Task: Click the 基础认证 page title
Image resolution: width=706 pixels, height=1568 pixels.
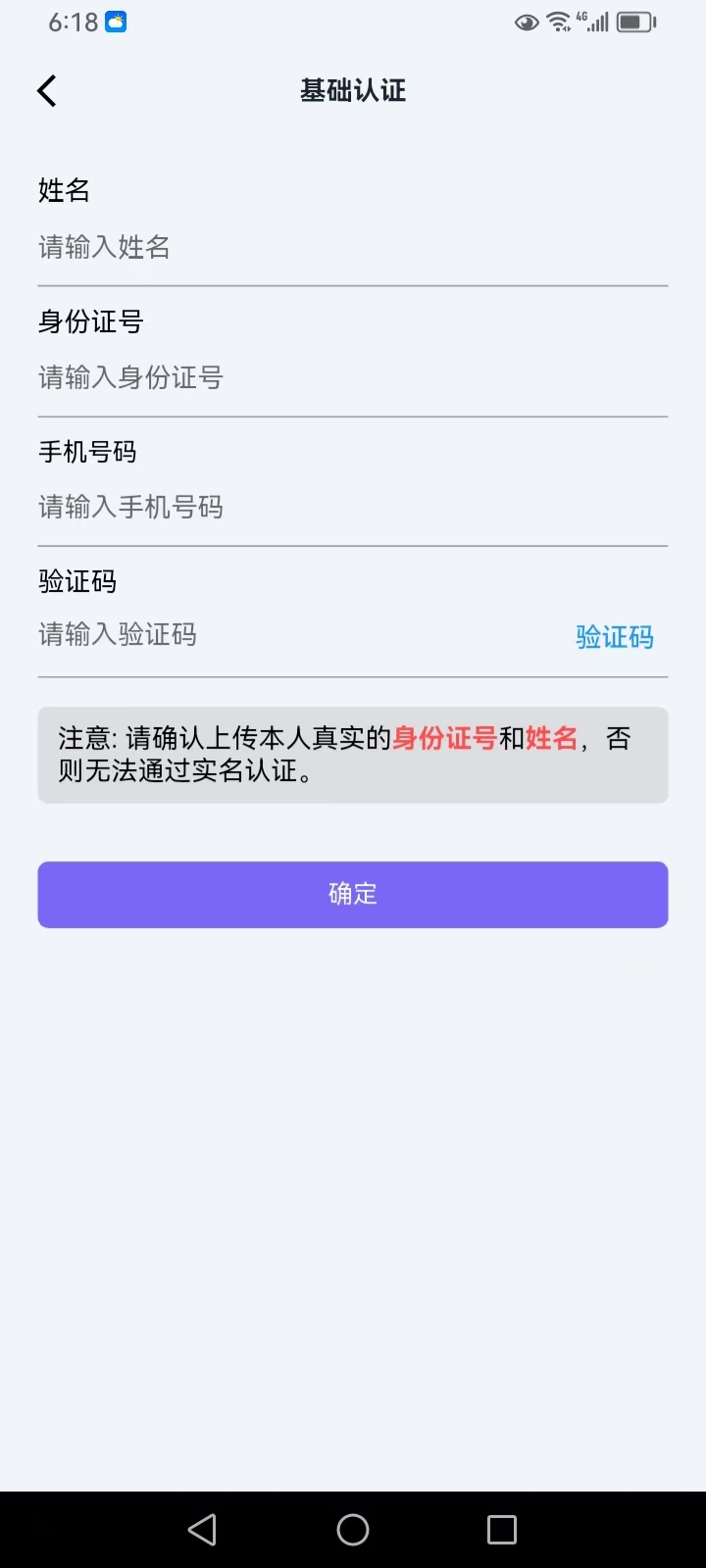Action: [x=352, y=90]
